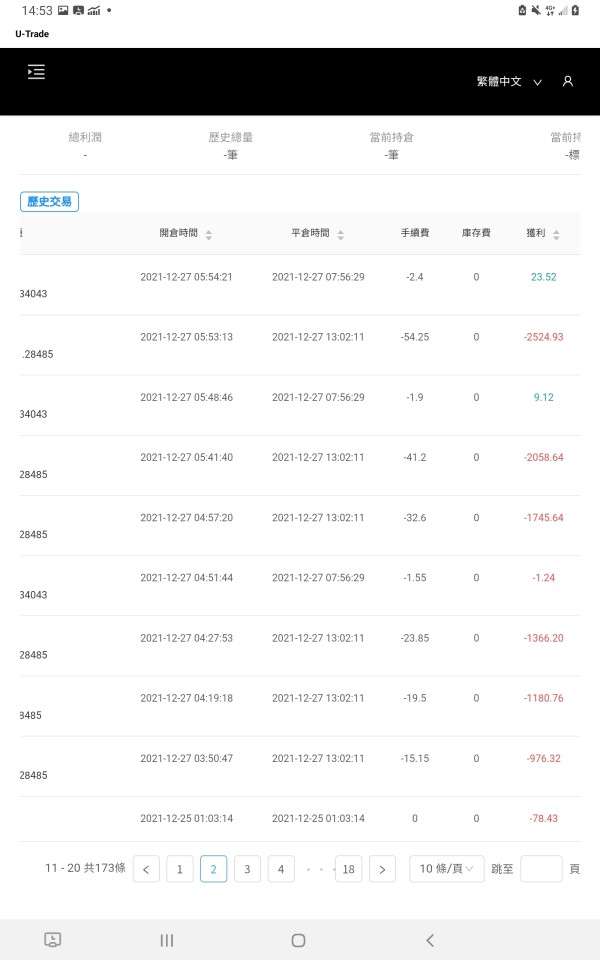Open the 繁體中文 language dropdown

(x=509, y=82)
